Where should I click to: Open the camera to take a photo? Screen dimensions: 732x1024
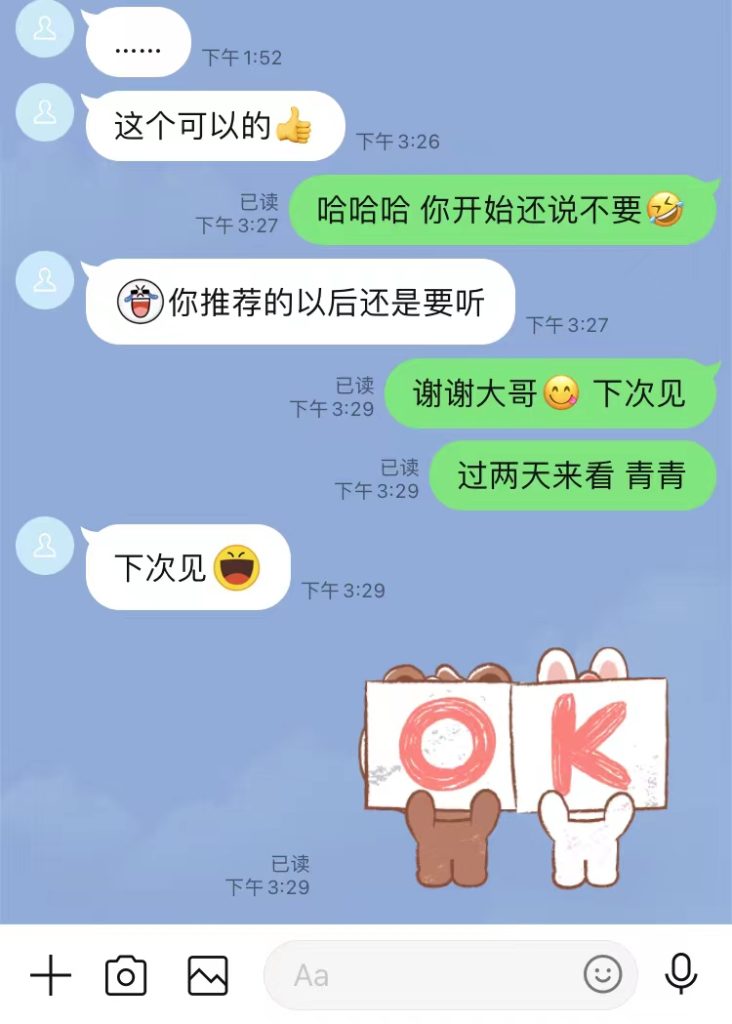click(x=126, y=975)
